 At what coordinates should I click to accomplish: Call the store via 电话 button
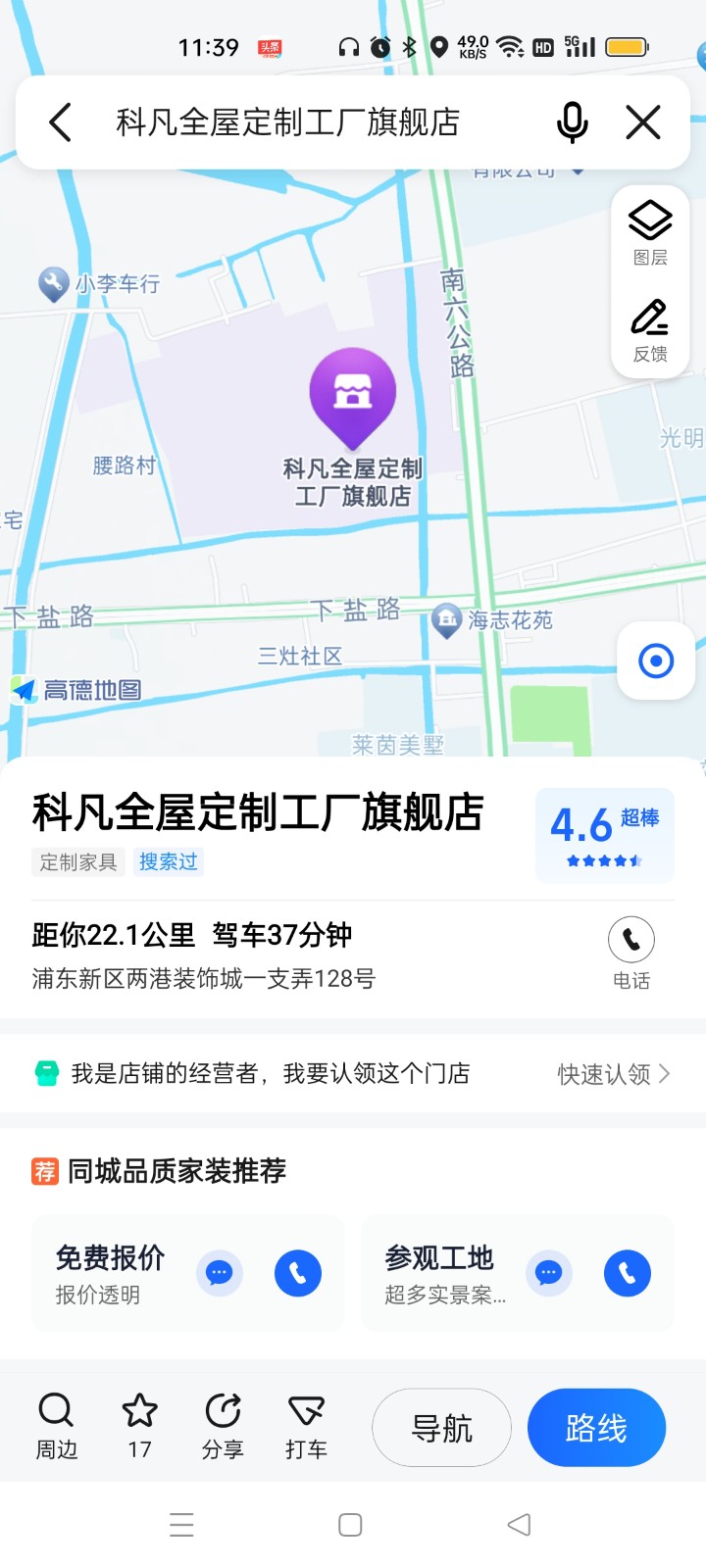click(631, 951)
